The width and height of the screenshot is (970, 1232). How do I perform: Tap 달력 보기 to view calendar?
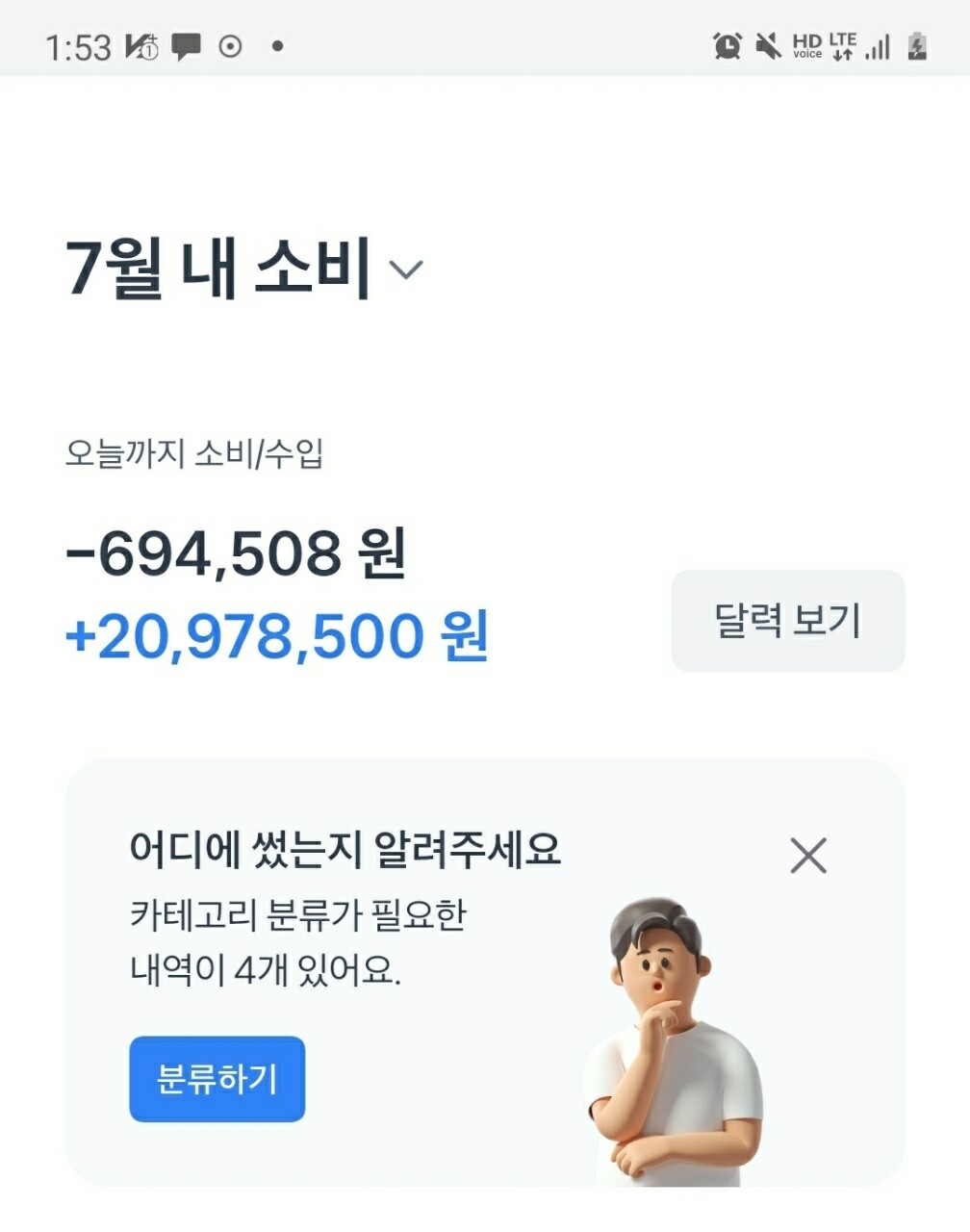[x=787, y=620]
